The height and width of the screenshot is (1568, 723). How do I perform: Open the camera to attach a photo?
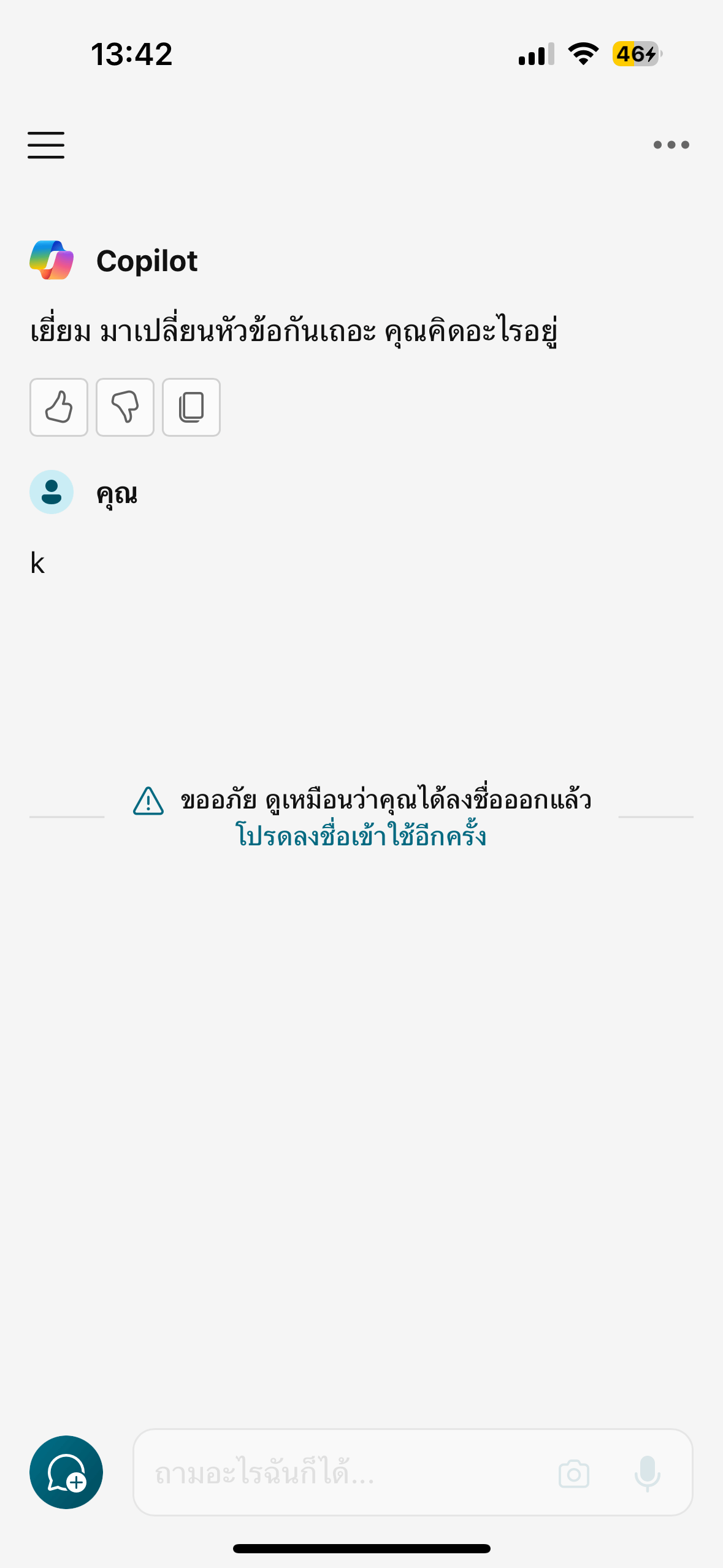[574, 1474]
